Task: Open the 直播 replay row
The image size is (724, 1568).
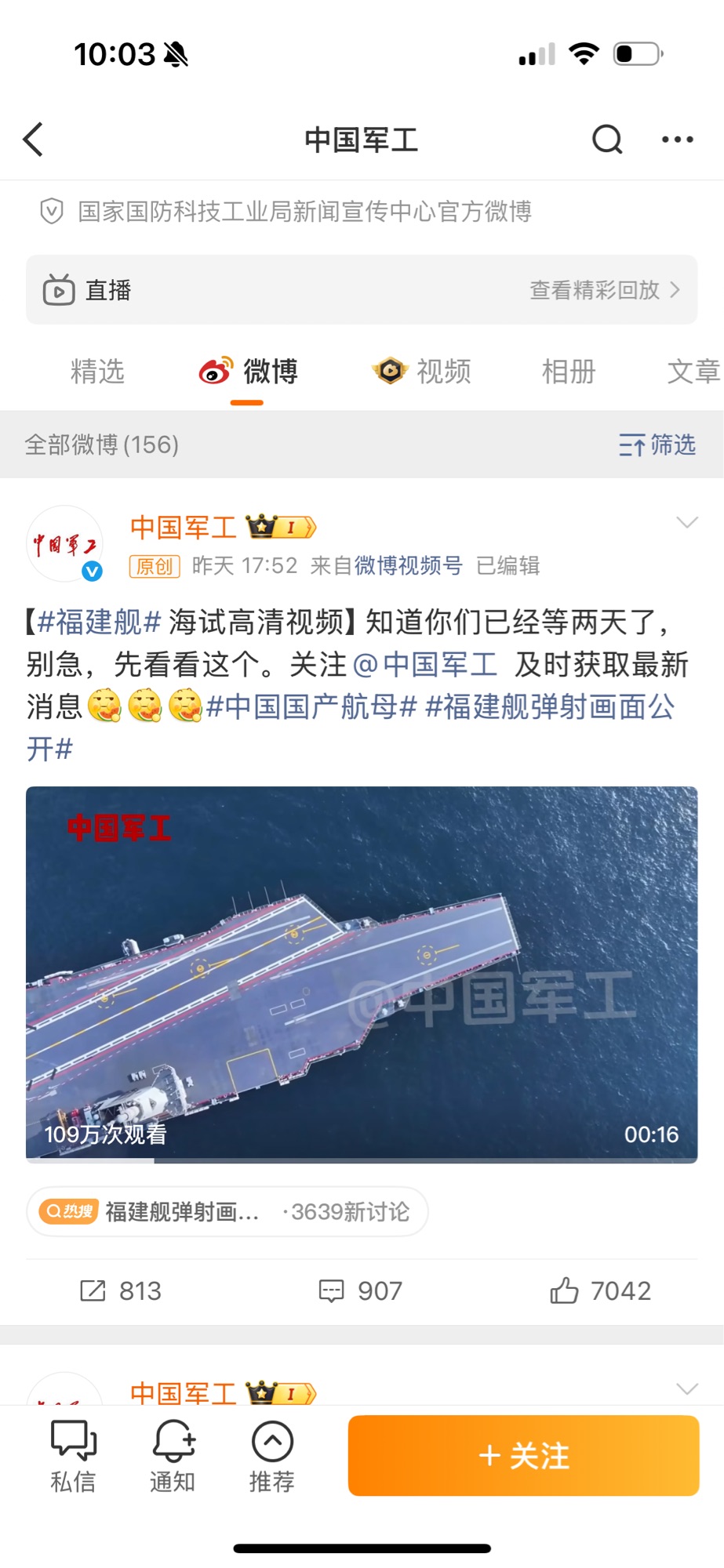Action: click(x=362, y=290)
